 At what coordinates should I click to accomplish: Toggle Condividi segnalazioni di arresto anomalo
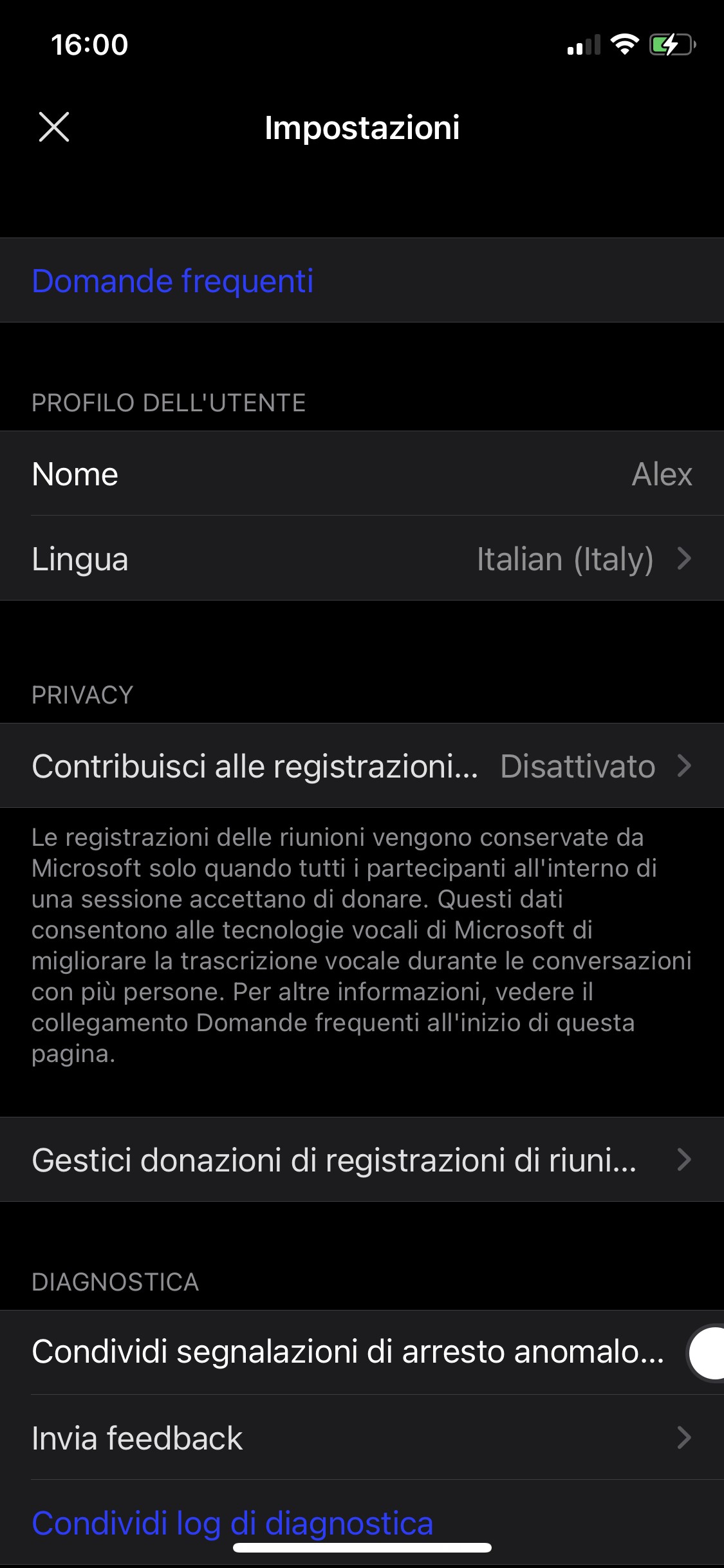[x=705, y=1352]
